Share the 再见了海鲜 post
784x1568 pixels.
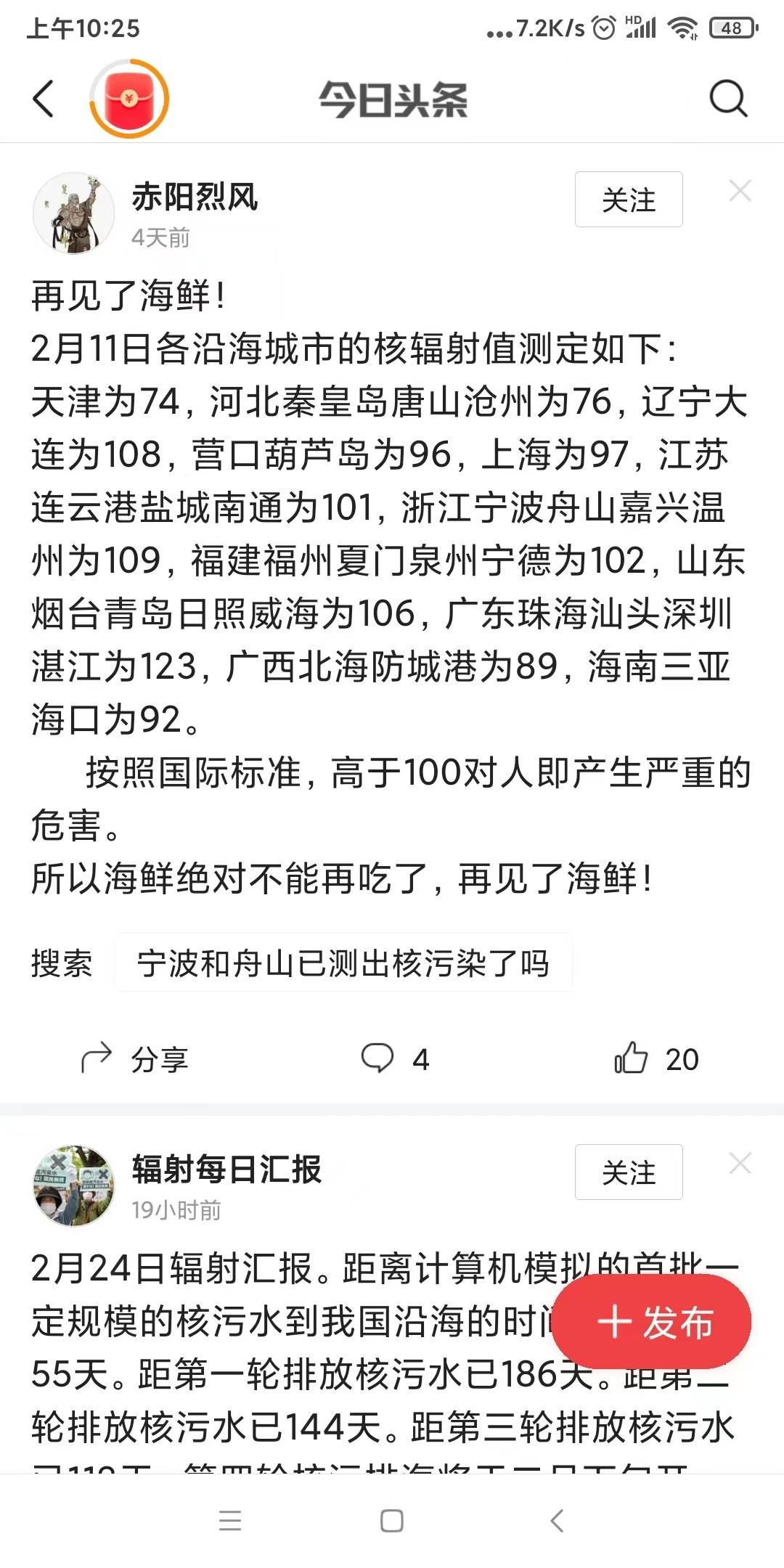pyautogui.click(x=134, y=1059)
